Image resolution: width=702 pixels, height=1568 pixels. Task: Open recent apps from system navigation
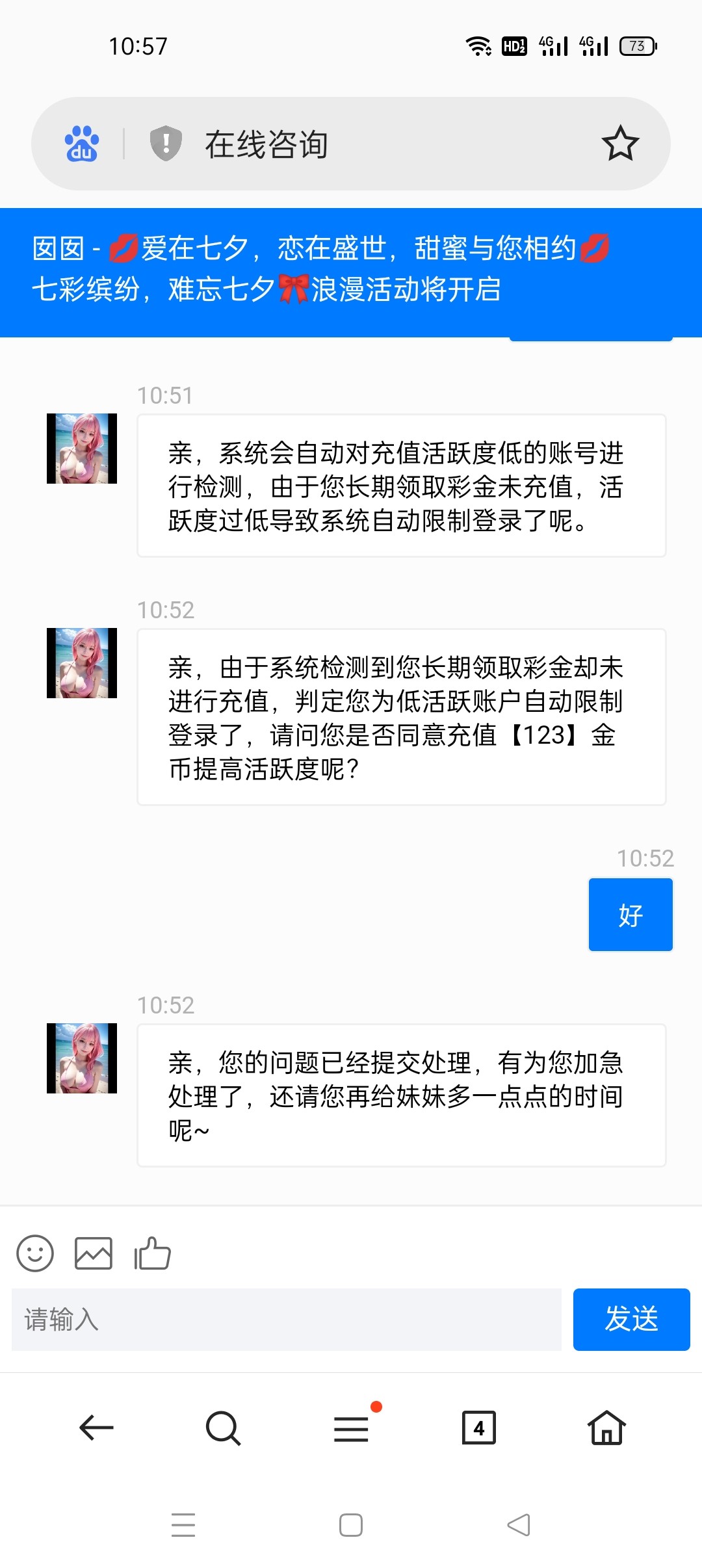pos(183,1524)
